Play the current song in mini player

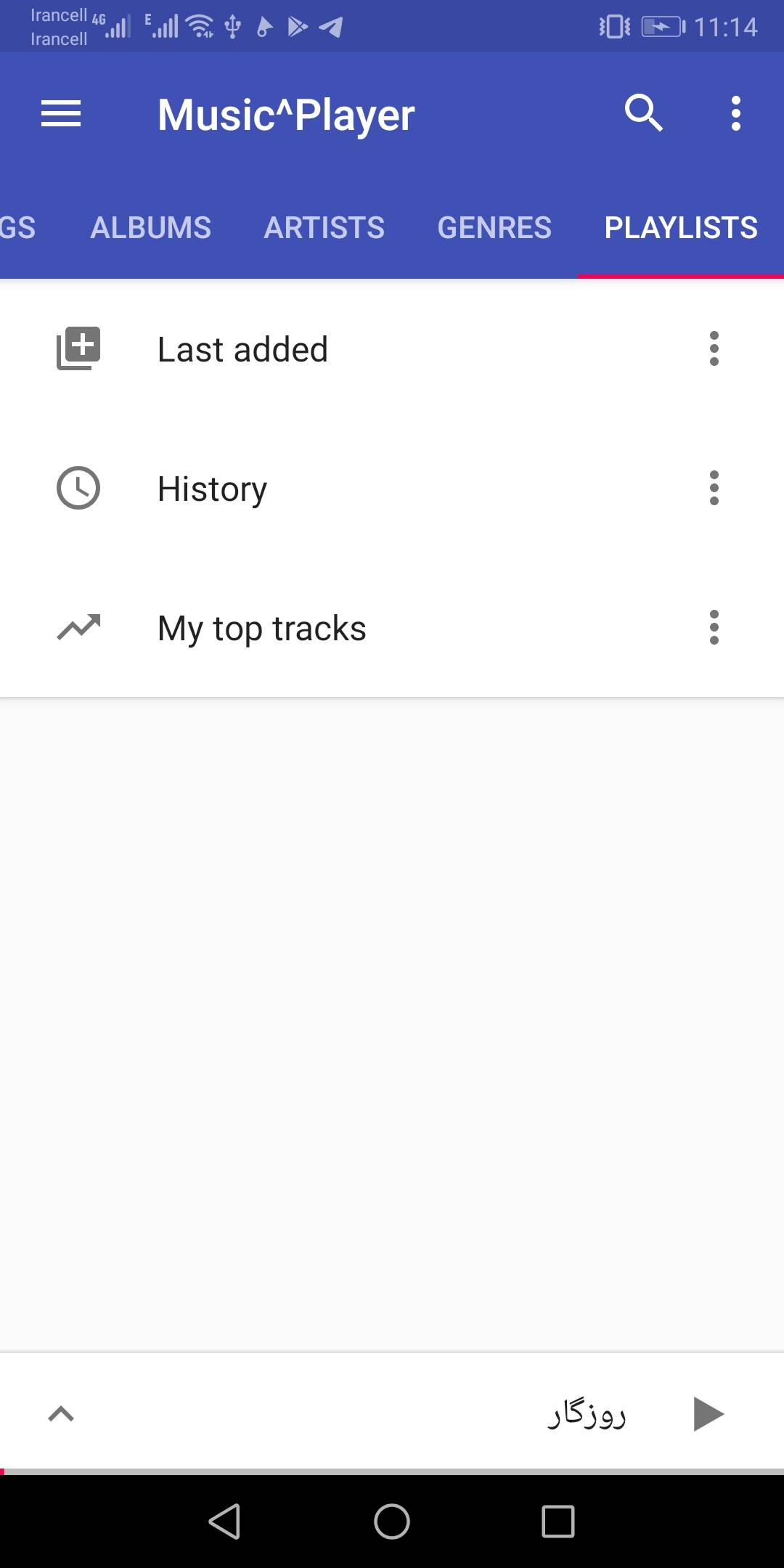coord(709,1414)
